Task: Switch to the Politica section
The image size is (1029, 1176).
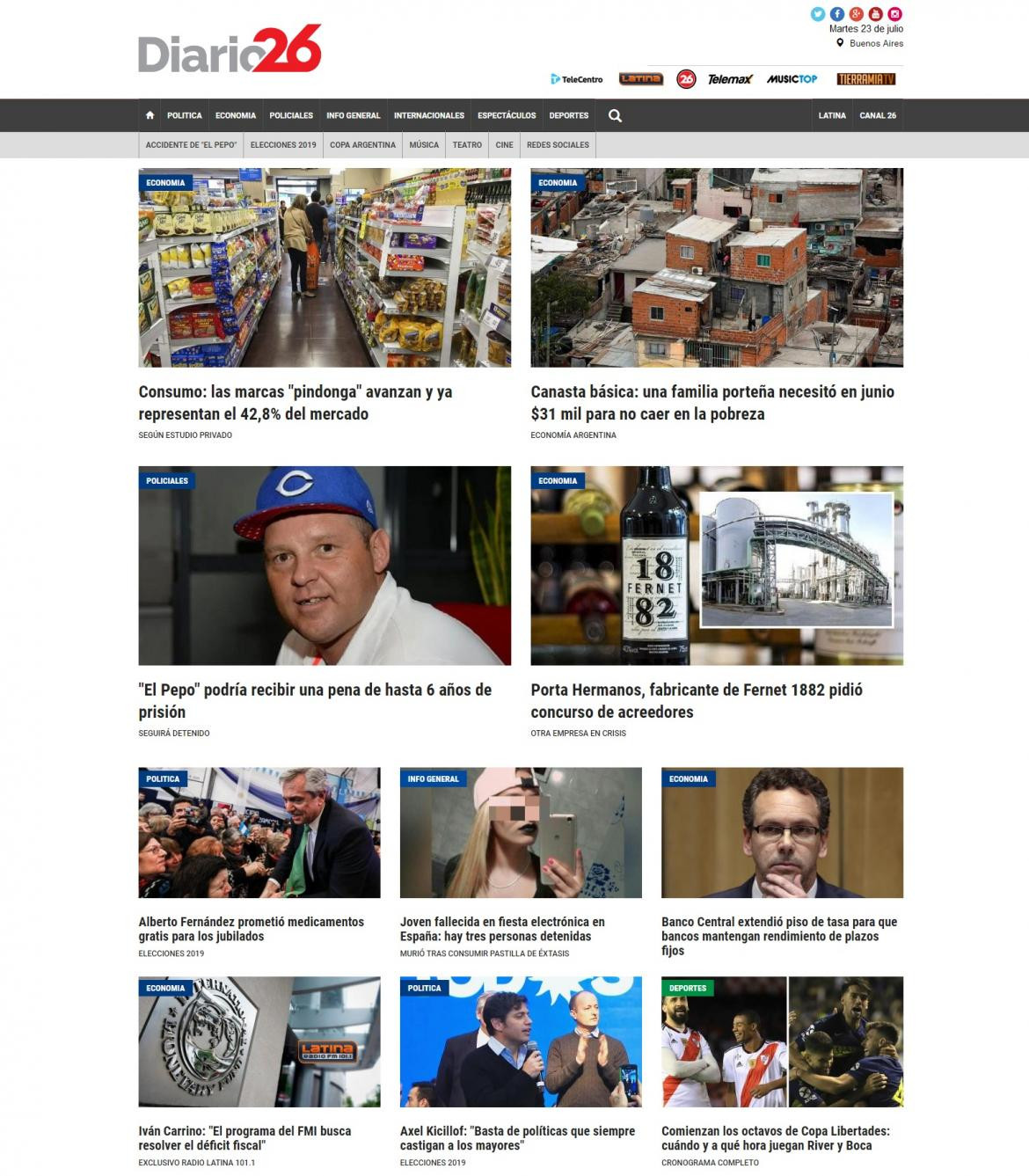Action: (x=184, y=115)
